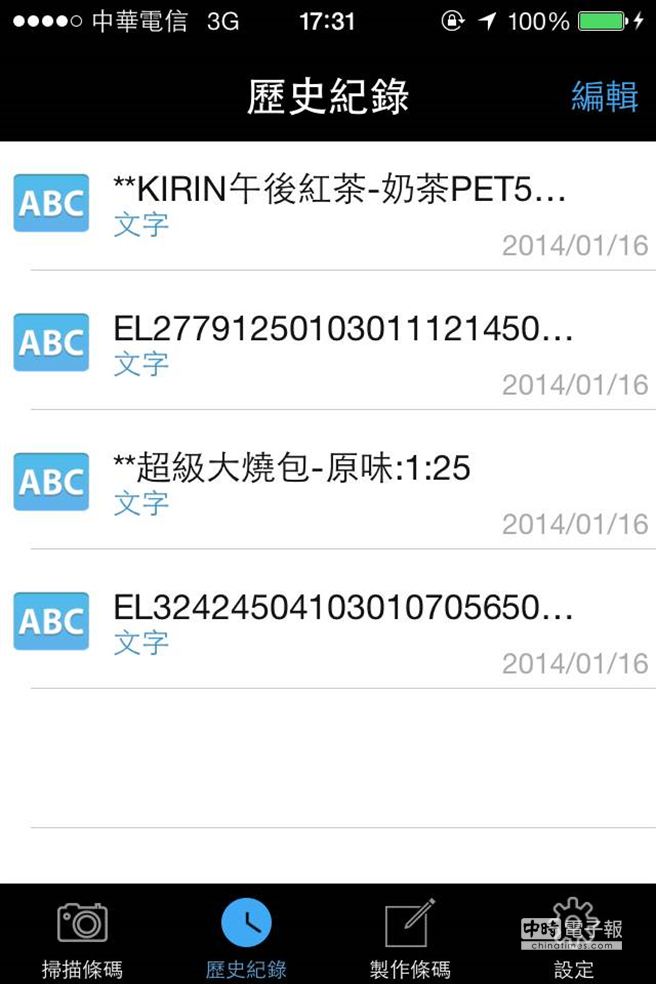Open the EL2779125 history record
656x984 pixels.
click(340, 344)
